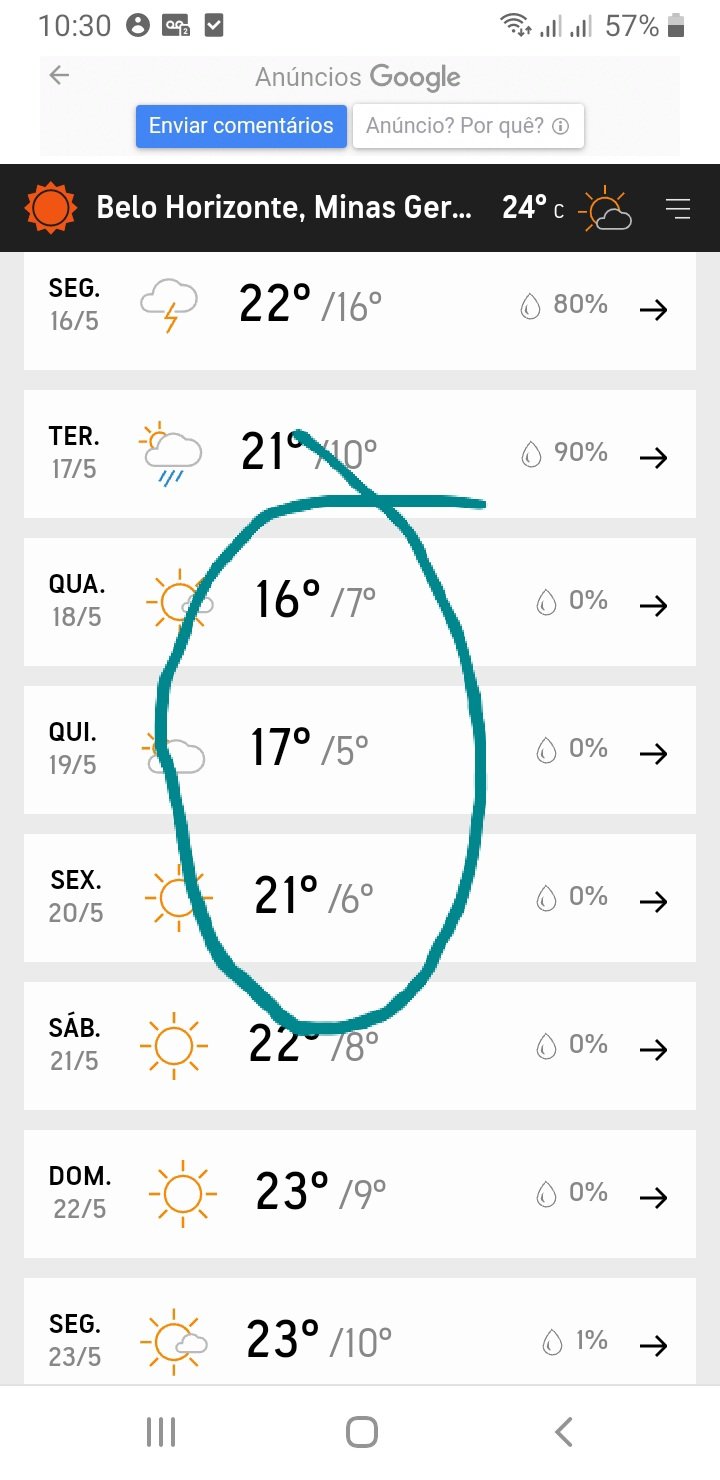
Task: Open the forecast for DOM. 22/5
Action: click(360, 1194)
